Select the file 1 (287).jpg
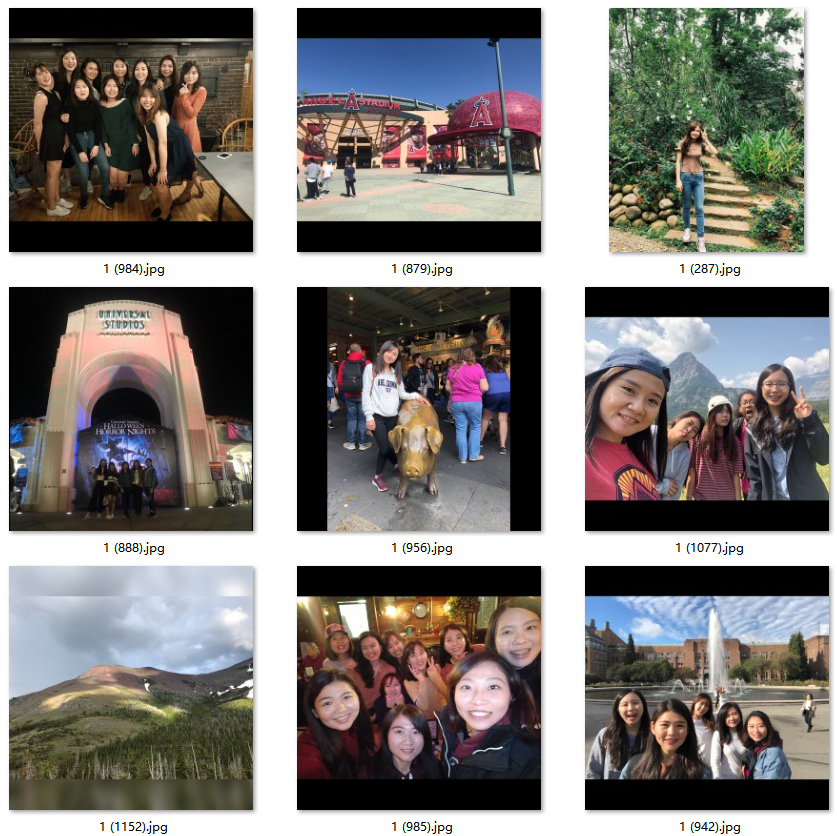This screenshot has width=837, height=836. (706, 130)
